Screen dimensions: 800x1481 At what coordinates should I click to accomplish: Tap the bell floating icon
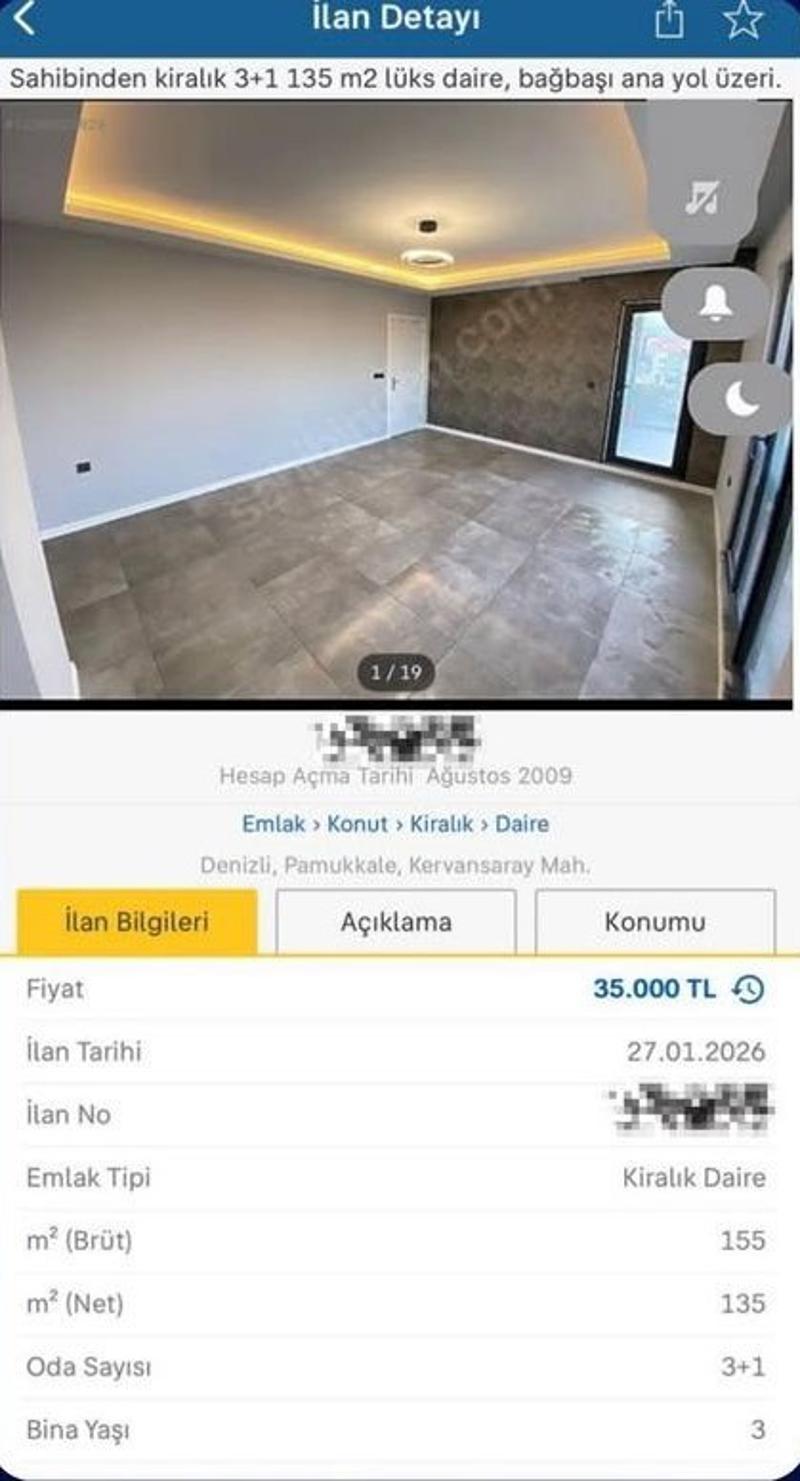point(716,304)
